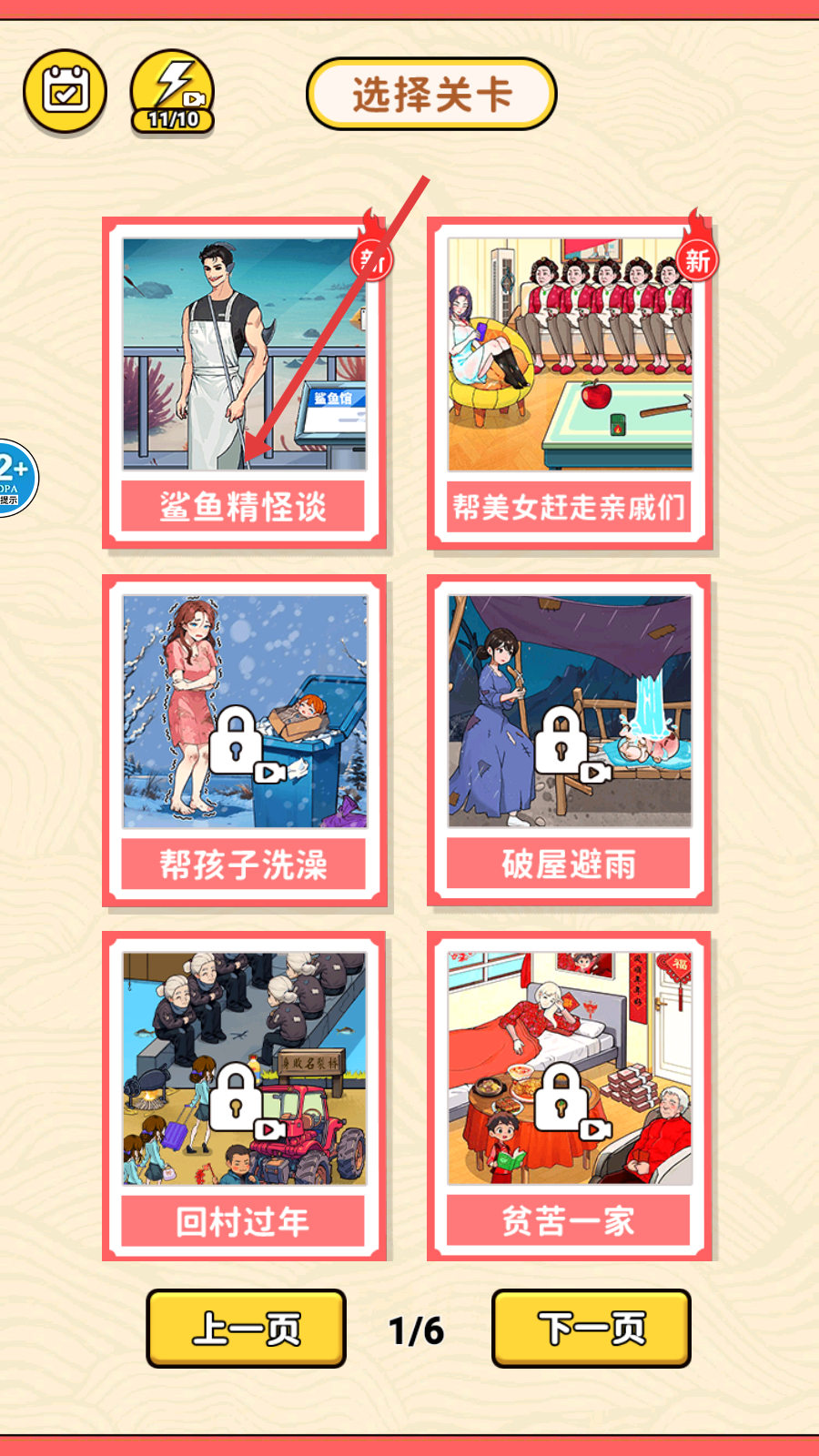Screen dimensions: 819x1456
Task: Unlock the 帮孩子洗澡 level
Action: (x=244, y=740)
